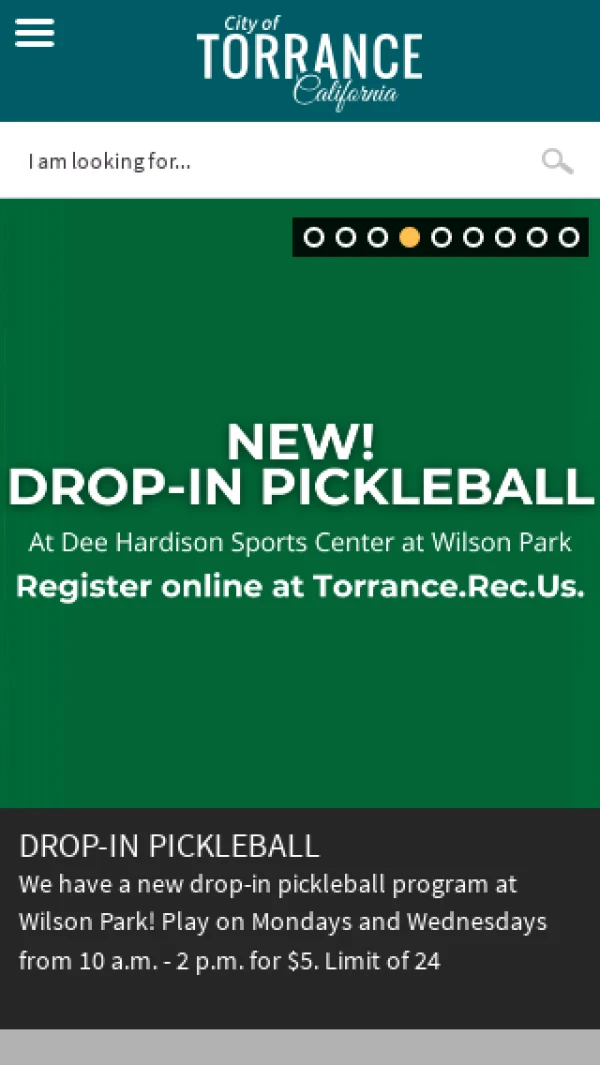The image size is (600, 1065).
Task: Jump to the last carousel slide dot
Action: (569, 237)
